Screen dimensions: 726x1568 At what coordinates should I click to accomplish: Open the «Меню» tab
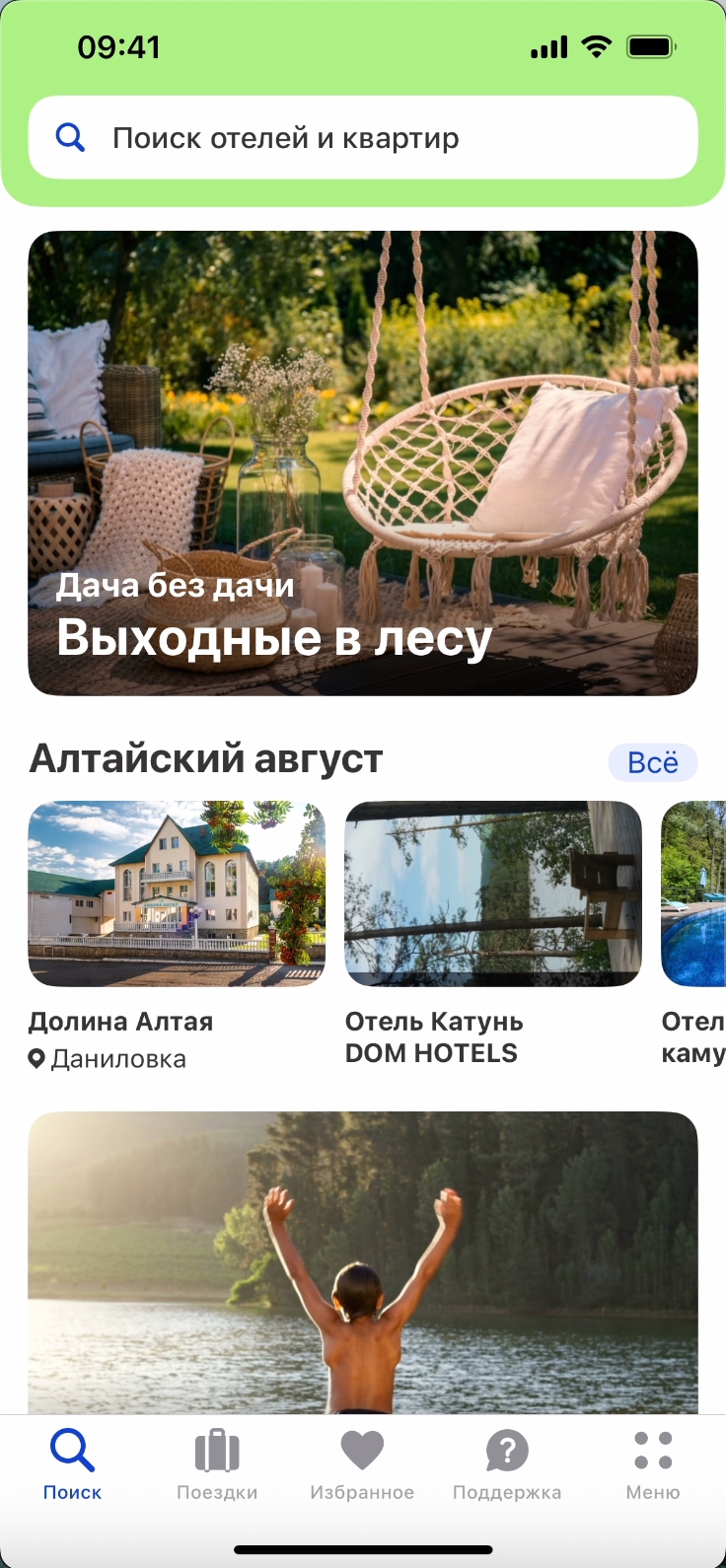653,1465
